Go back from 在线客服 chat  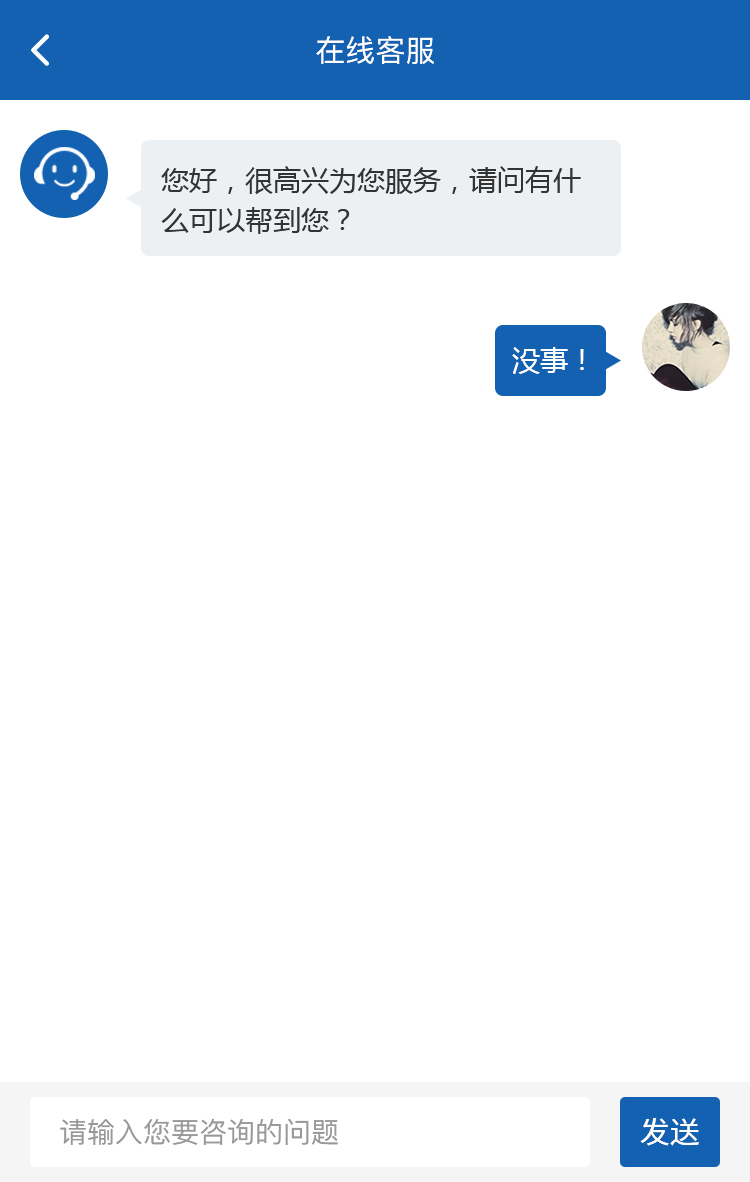tap(40, 50)
